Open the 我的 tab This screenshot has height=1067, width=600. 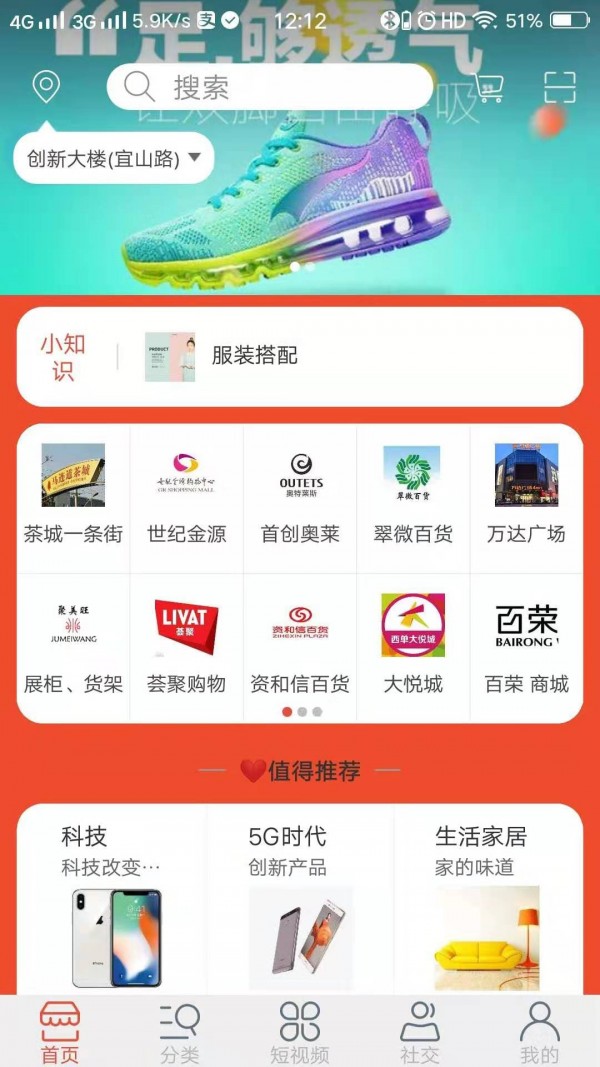click(539, 1033)
